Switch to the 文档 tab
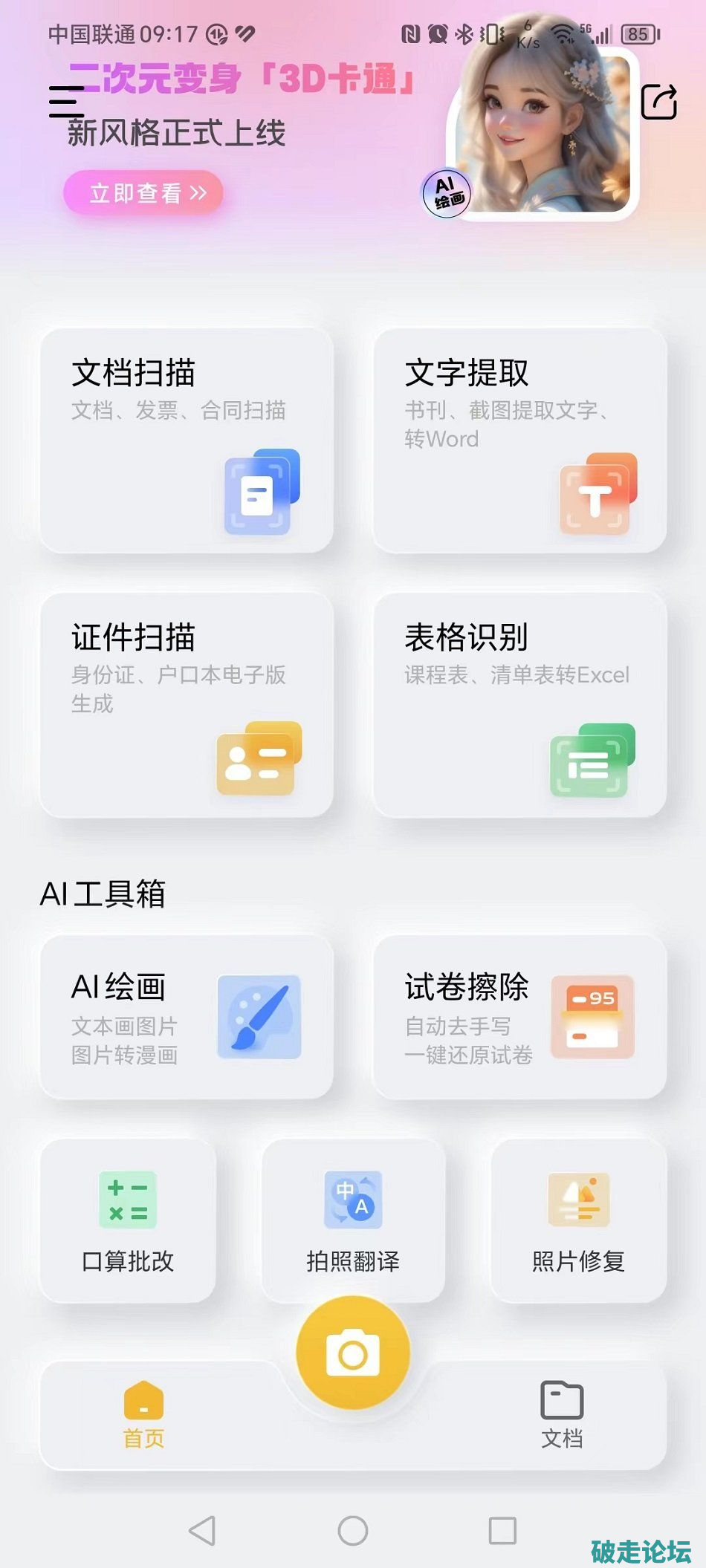The height and width of the screenshot is (1568, 706). [562, 1416]
